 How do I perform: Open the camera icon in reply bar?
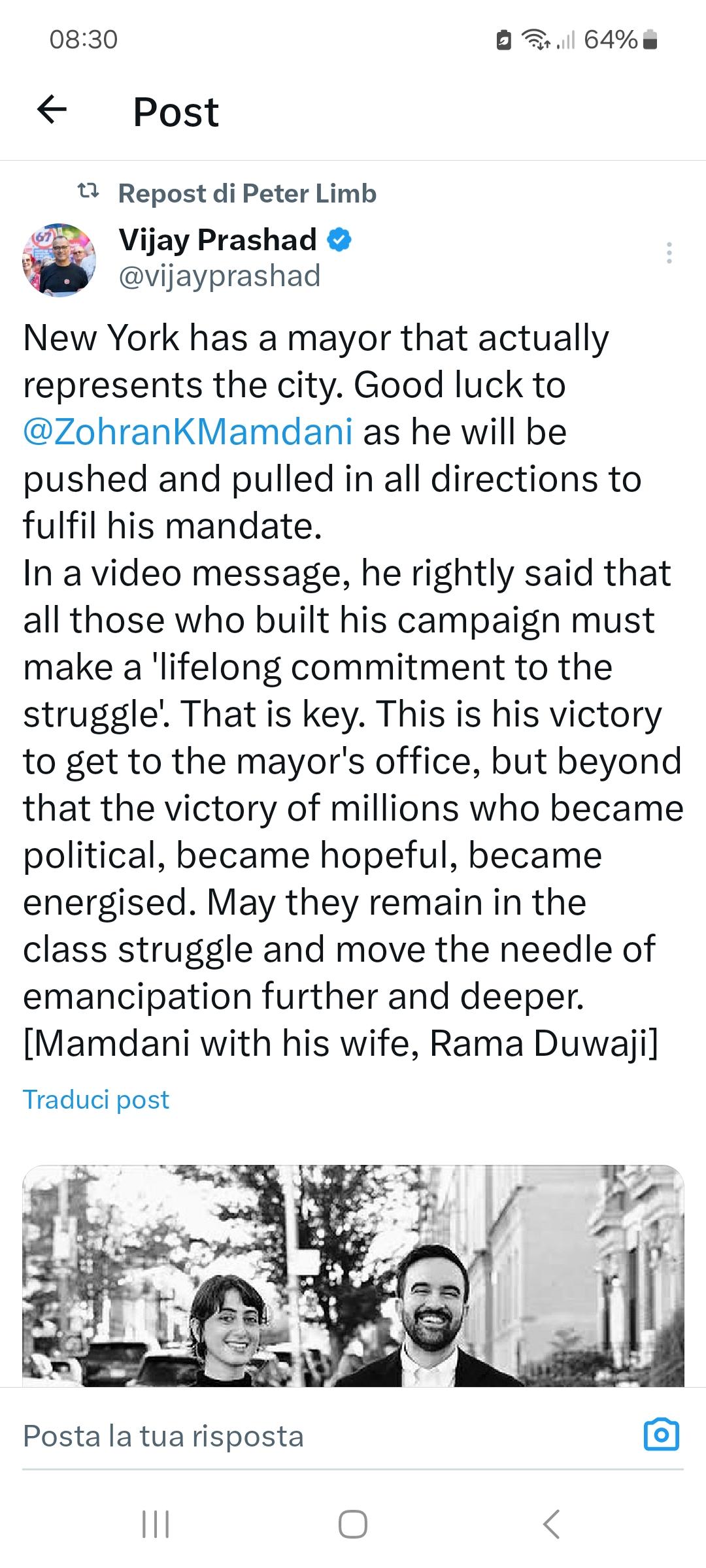click(x=661, y=1435)
